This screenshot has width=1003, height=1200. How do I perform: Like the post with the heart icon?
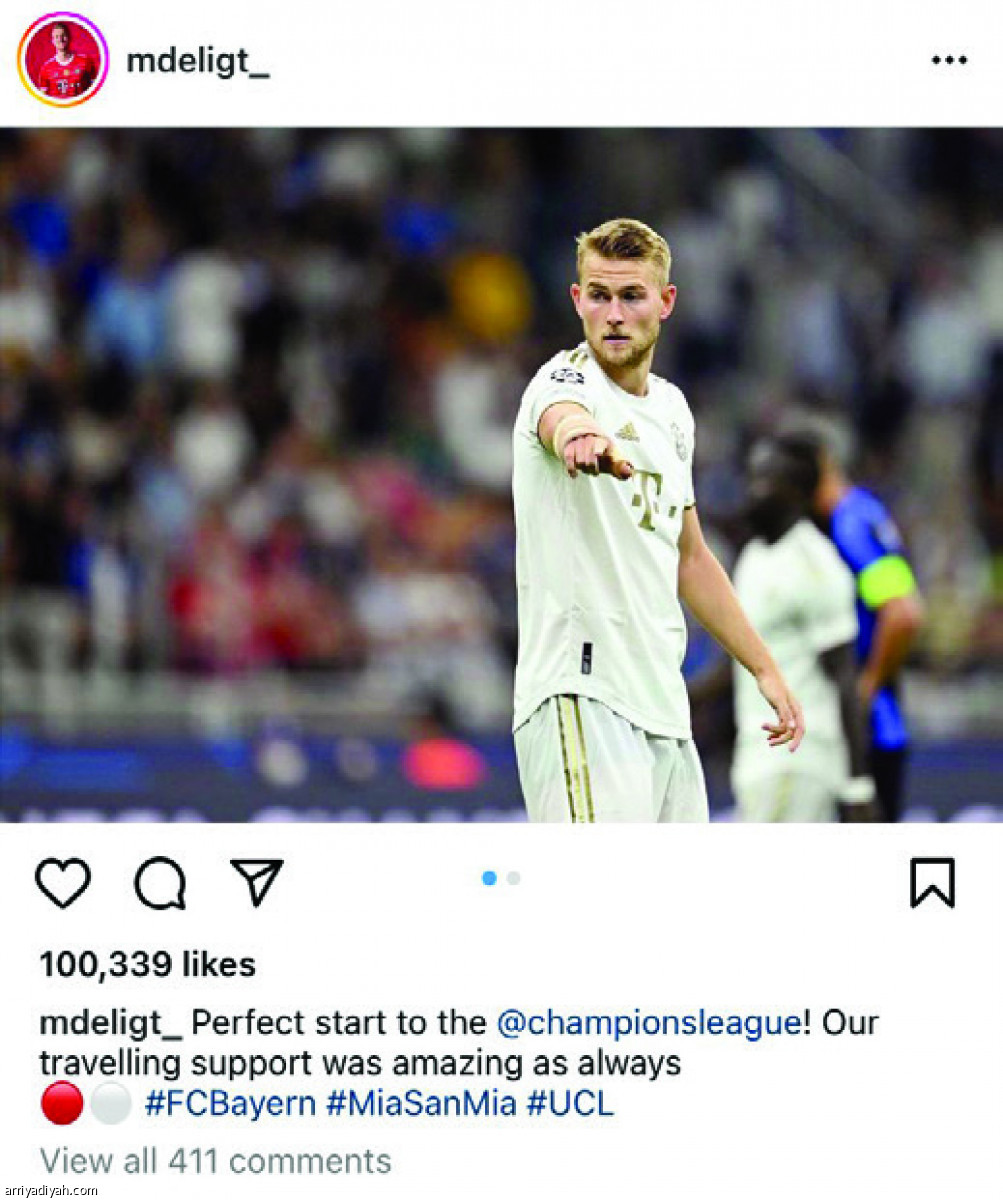click(63, 883)
